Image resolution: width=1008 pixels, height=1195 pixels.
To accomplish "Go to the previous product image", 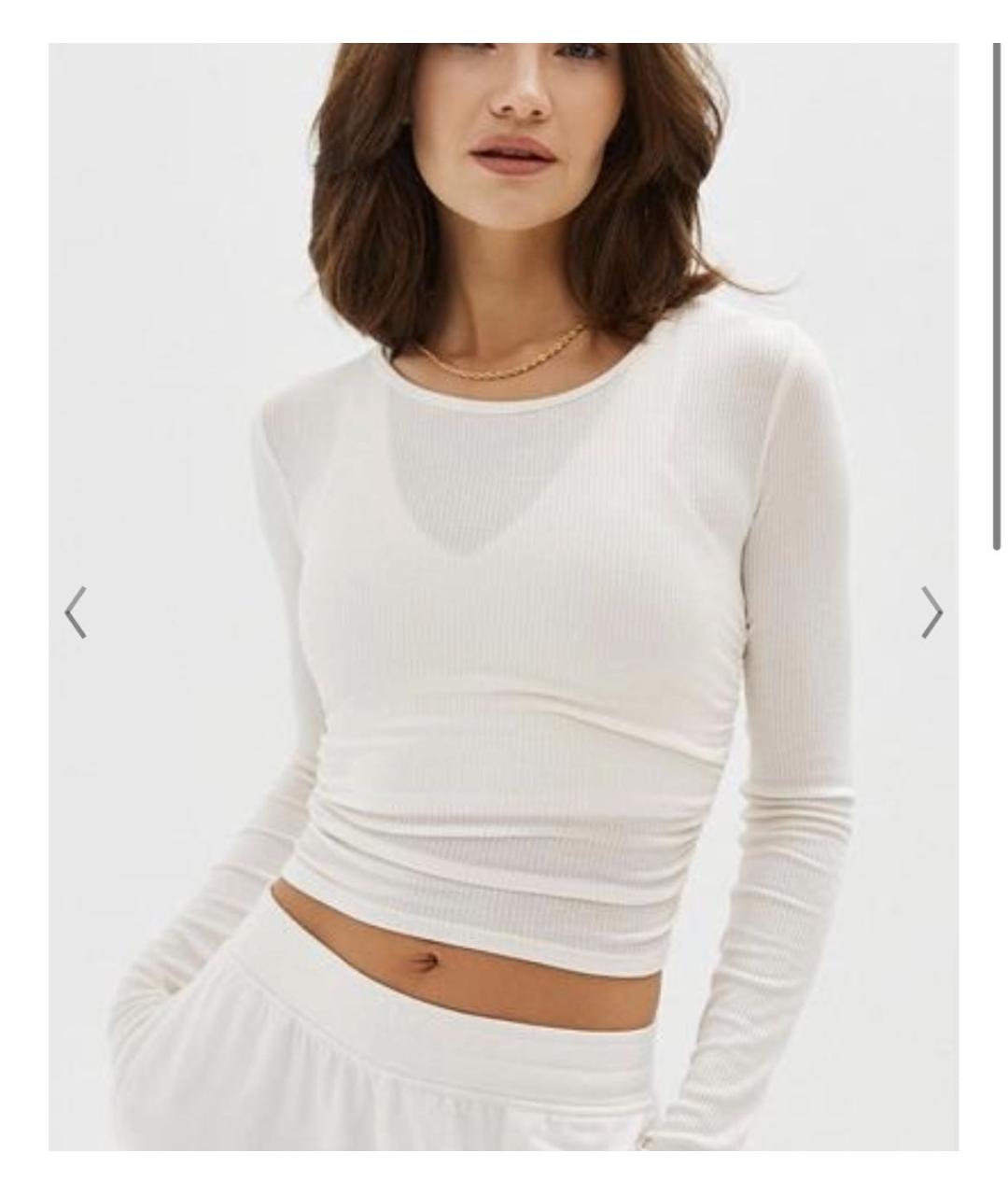I will (x=76, y=612).
